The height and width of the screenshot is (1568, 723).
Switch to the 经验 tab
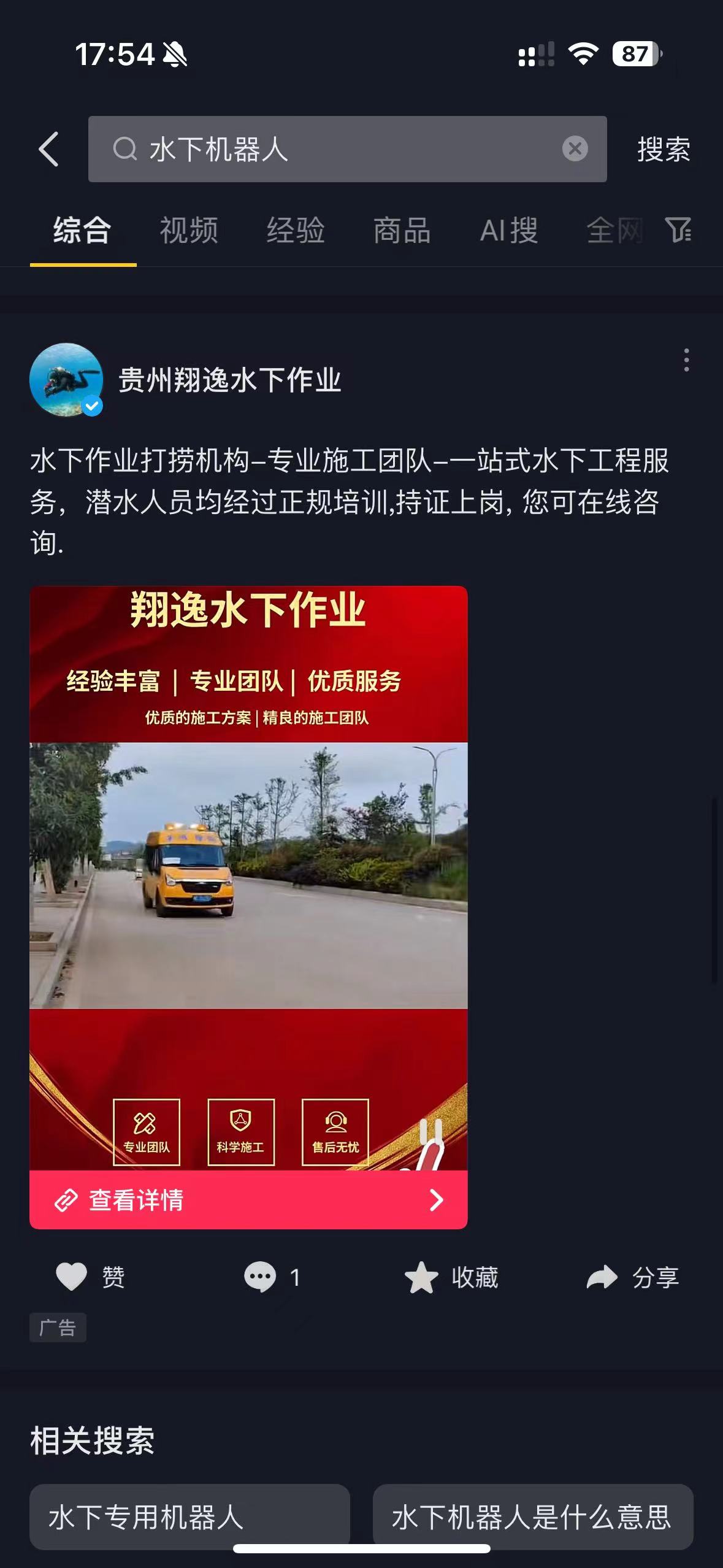click(x=296, y=231)
